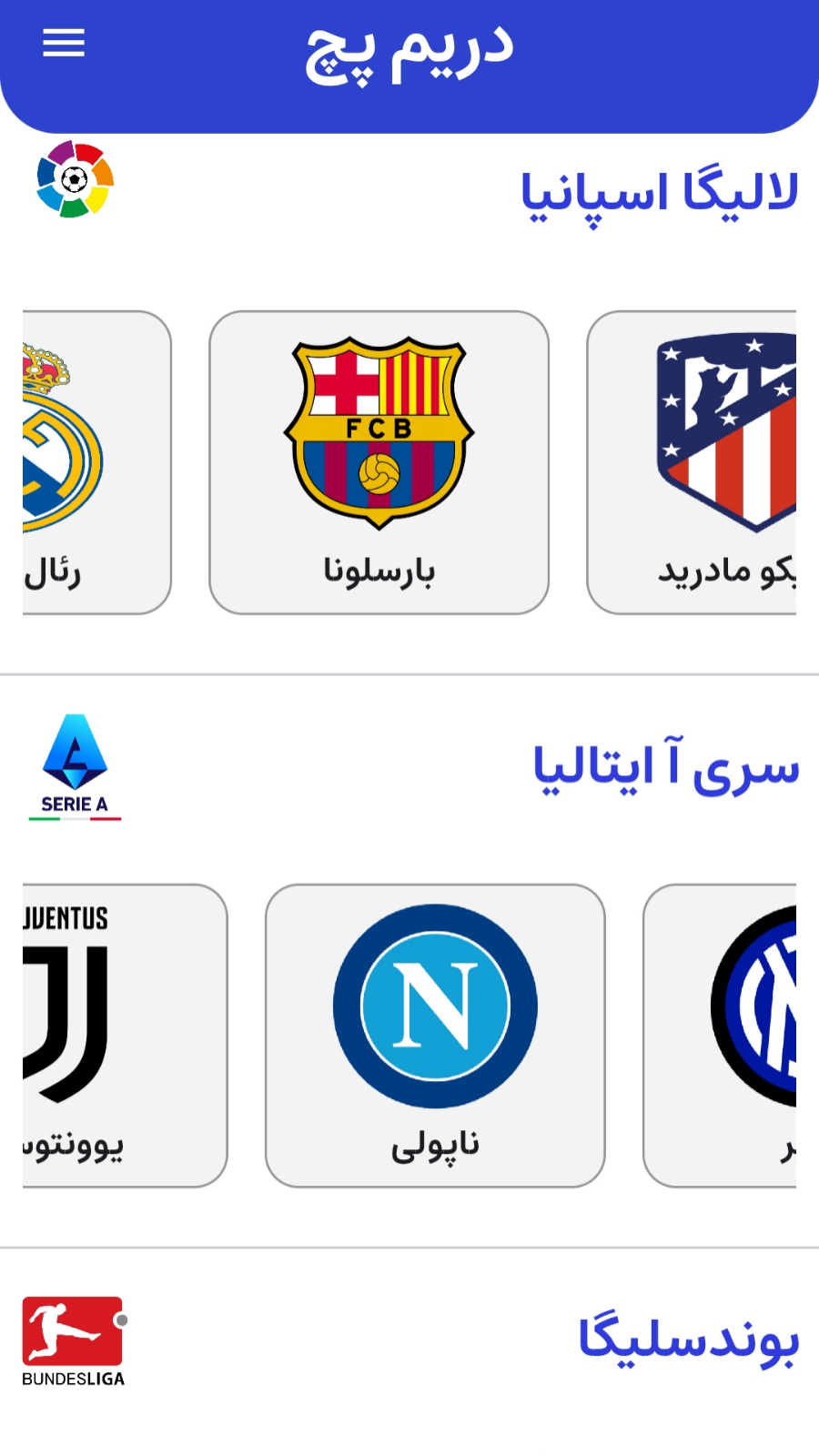Viewport: 819px width, 1456px height.
Task: Open the hamburger drawer menu
Action: tap(64, 43)
